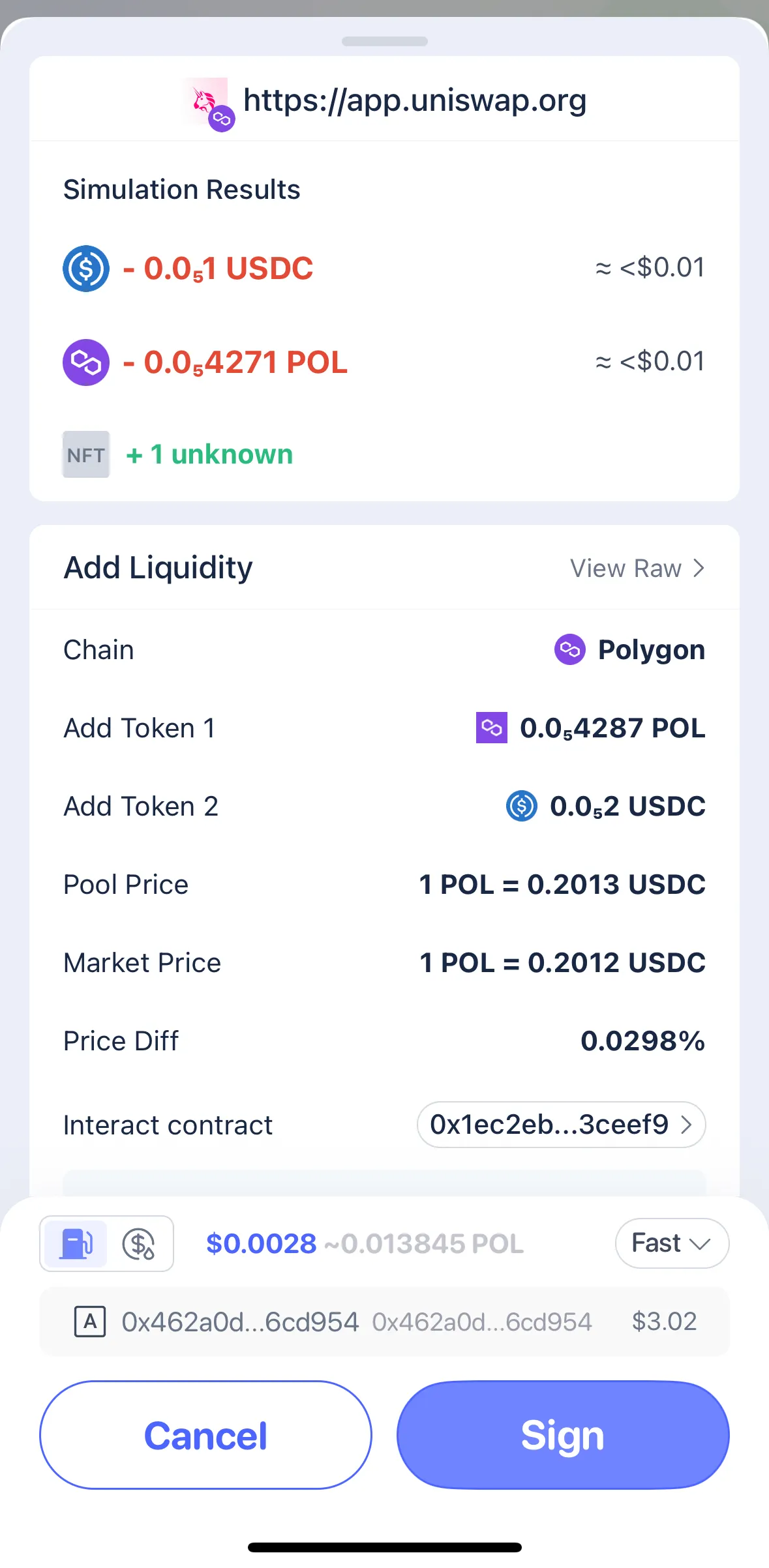Click the gas price dollar-drop icon
This screenshot has height=1568, width=769.
click(139, 1243)
